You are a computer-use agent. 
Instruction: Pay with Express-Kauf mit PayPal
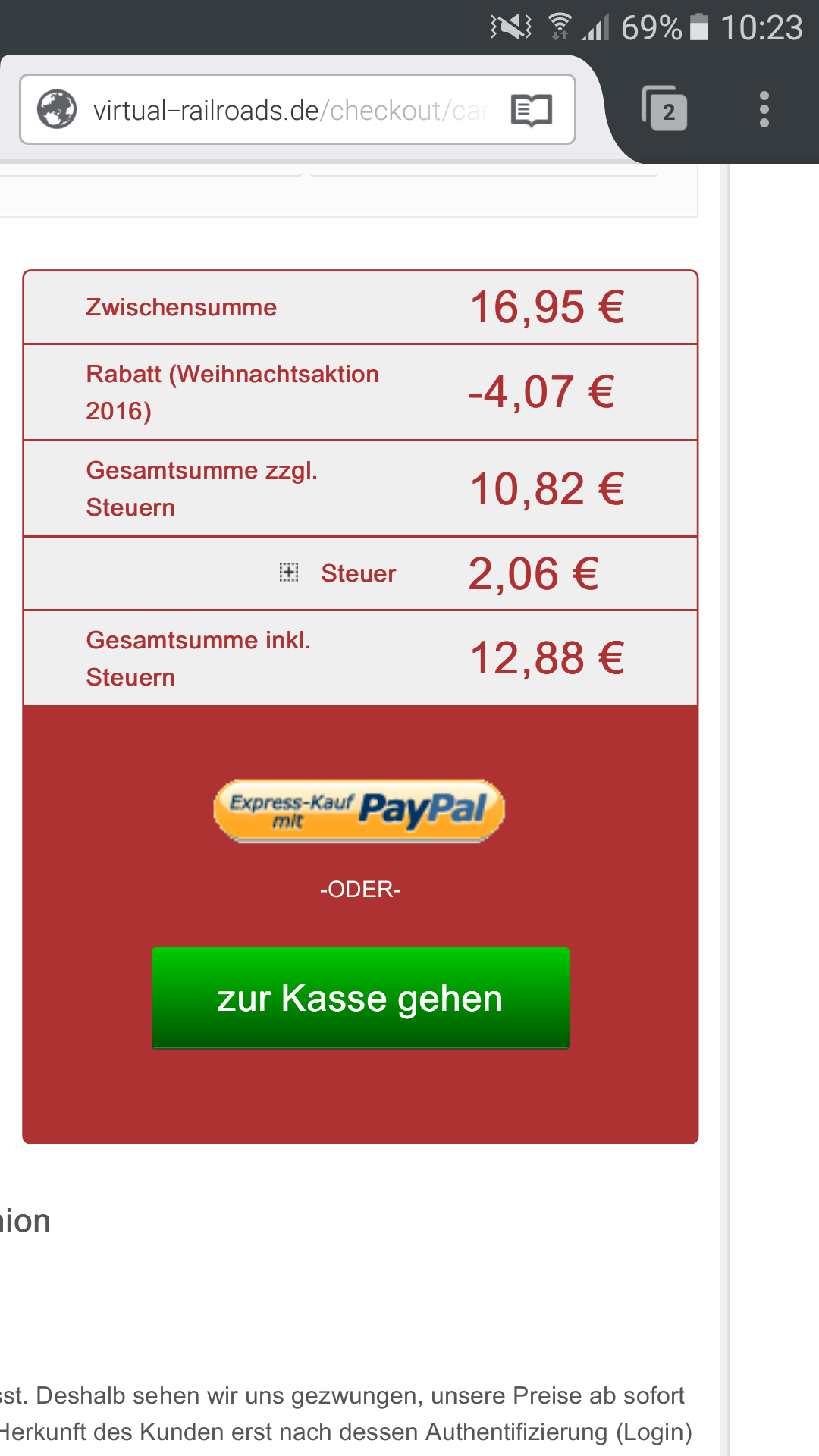[359, 811]
